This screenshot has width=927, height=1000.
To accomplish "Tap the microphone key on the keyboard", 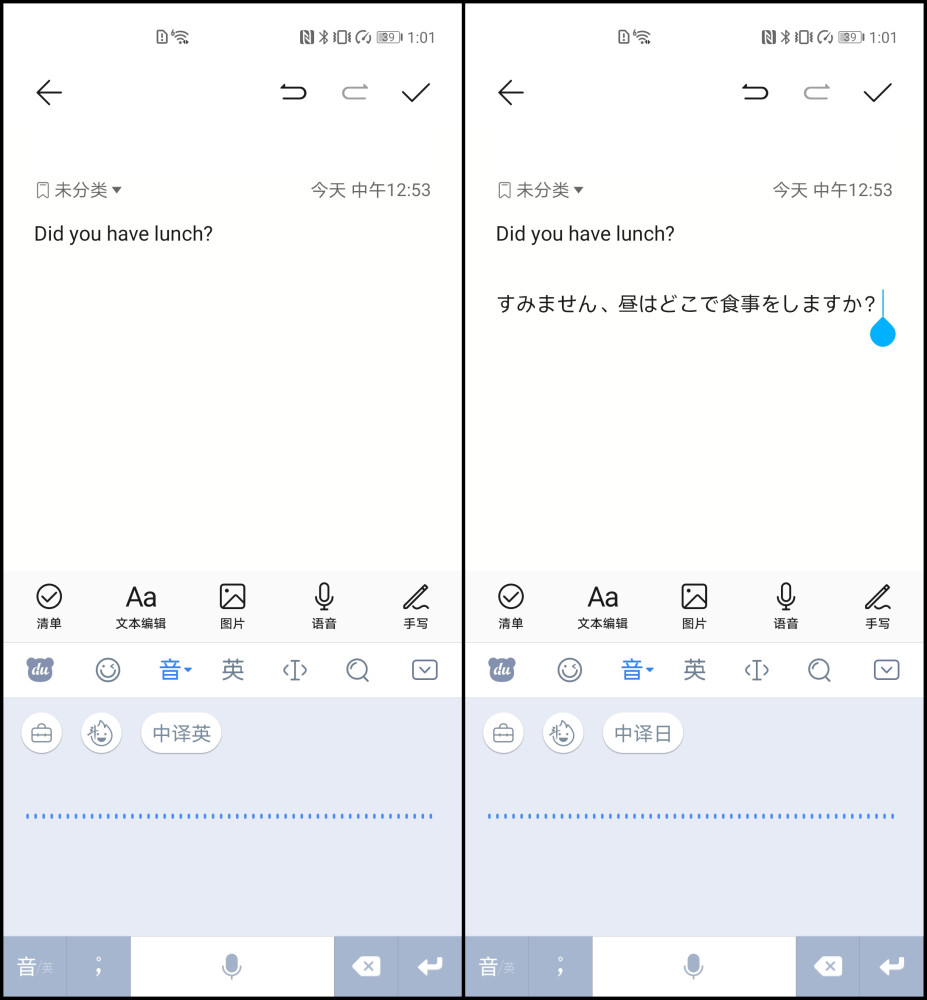I will click(x=231, y=965).
